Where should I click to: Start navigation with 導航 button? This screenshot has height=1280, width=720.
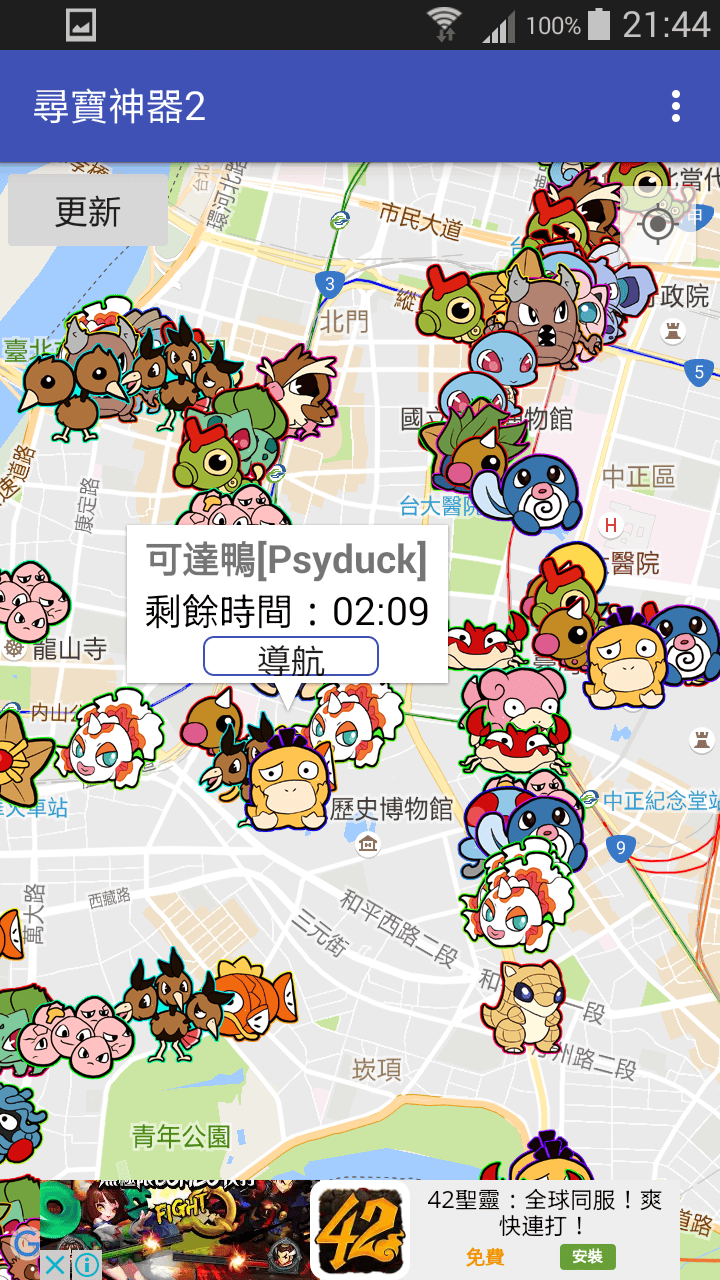[290, 656]
